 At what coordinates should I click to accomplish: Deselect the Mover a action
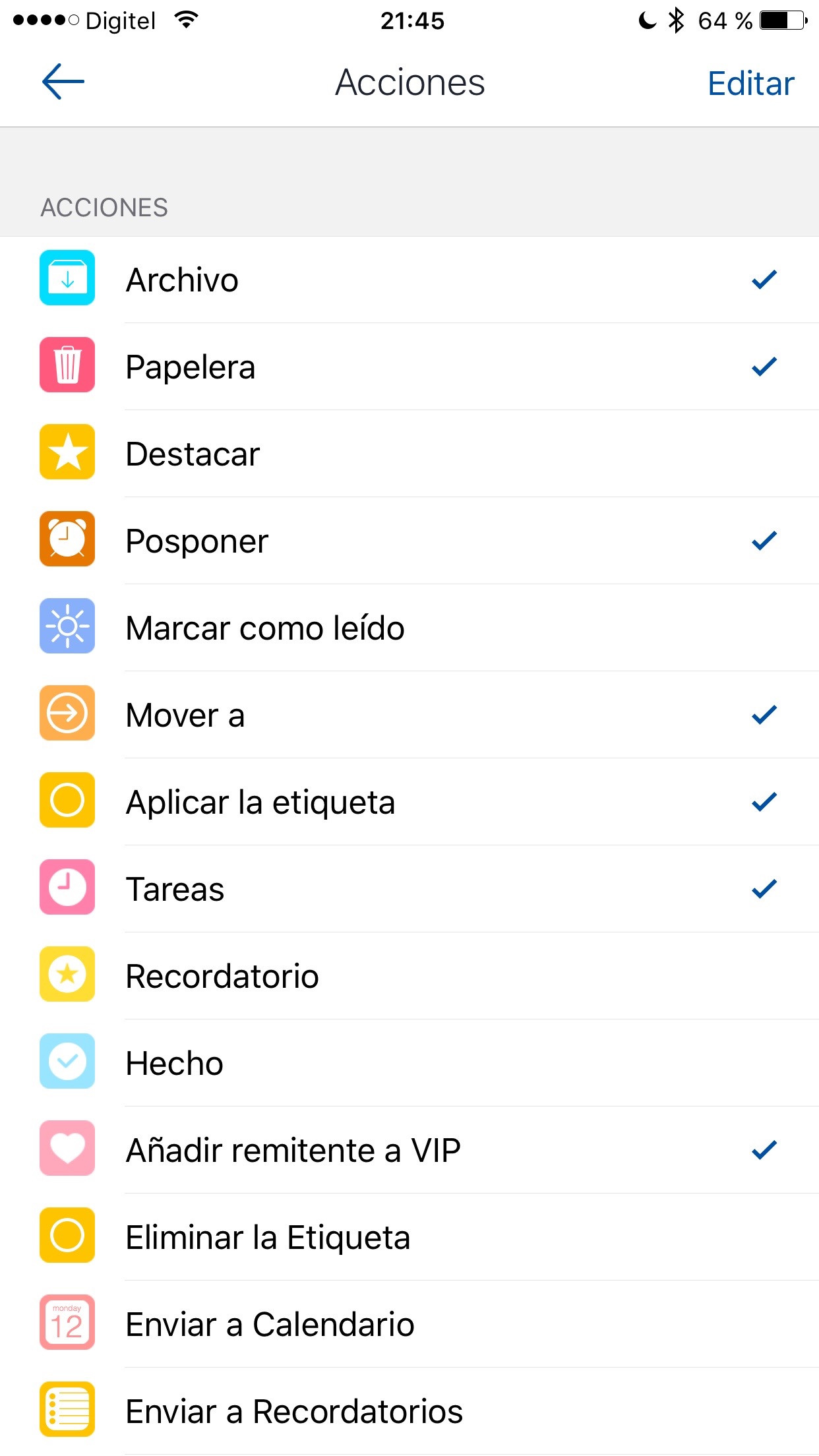[x=409, y=715]
